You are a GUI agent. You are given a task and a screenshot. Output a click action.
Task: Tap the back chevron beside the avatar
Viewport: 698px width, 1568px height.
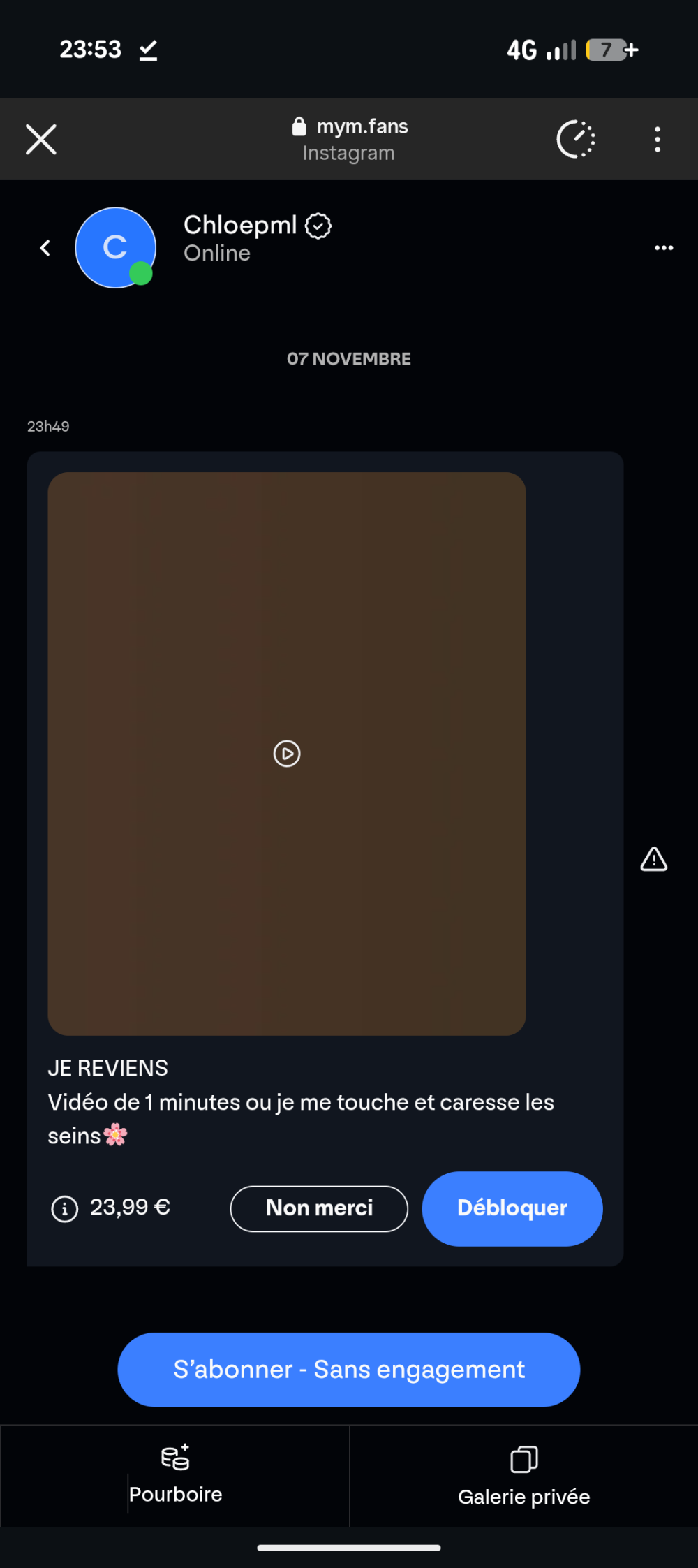pos(45,248)
